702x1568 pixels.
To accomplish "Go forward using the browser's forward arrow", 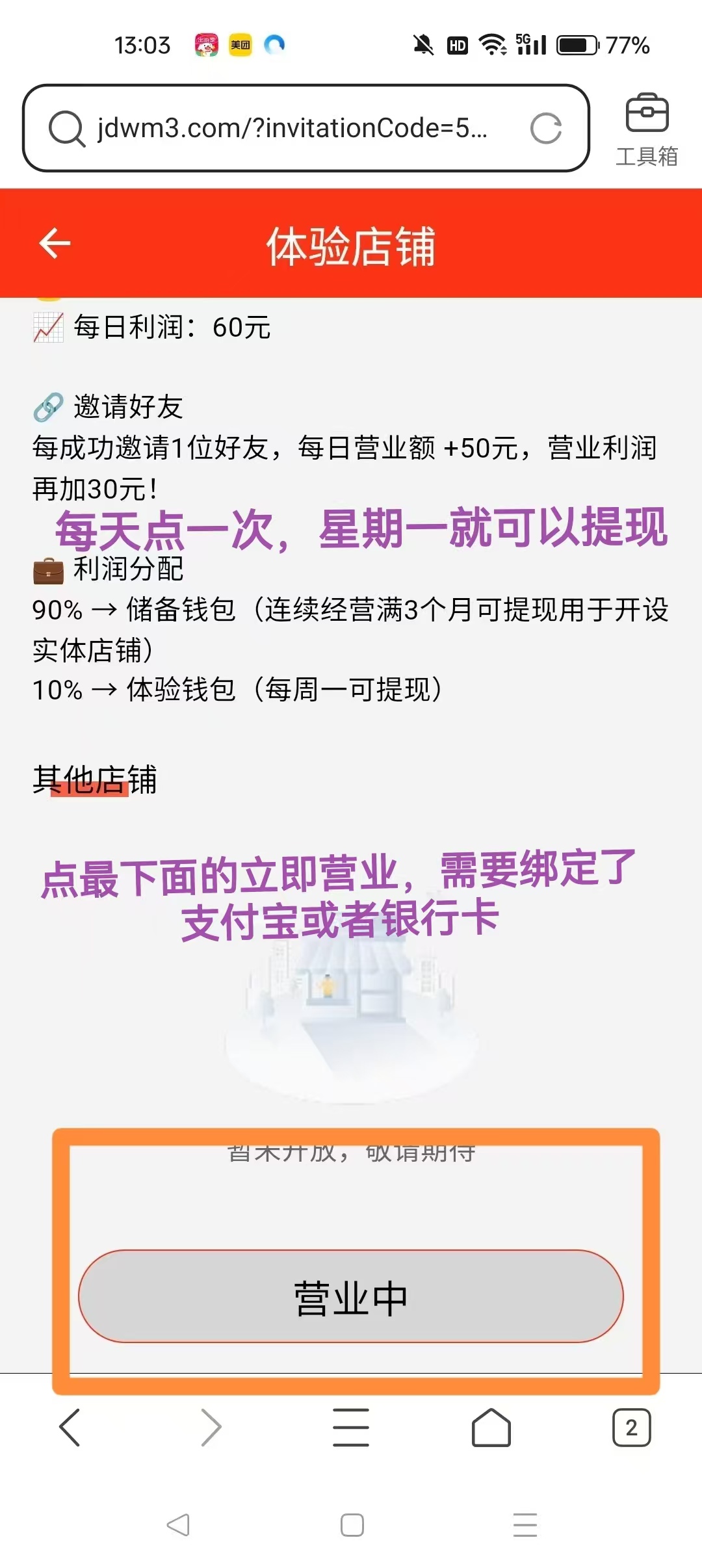I will 211,1428.
